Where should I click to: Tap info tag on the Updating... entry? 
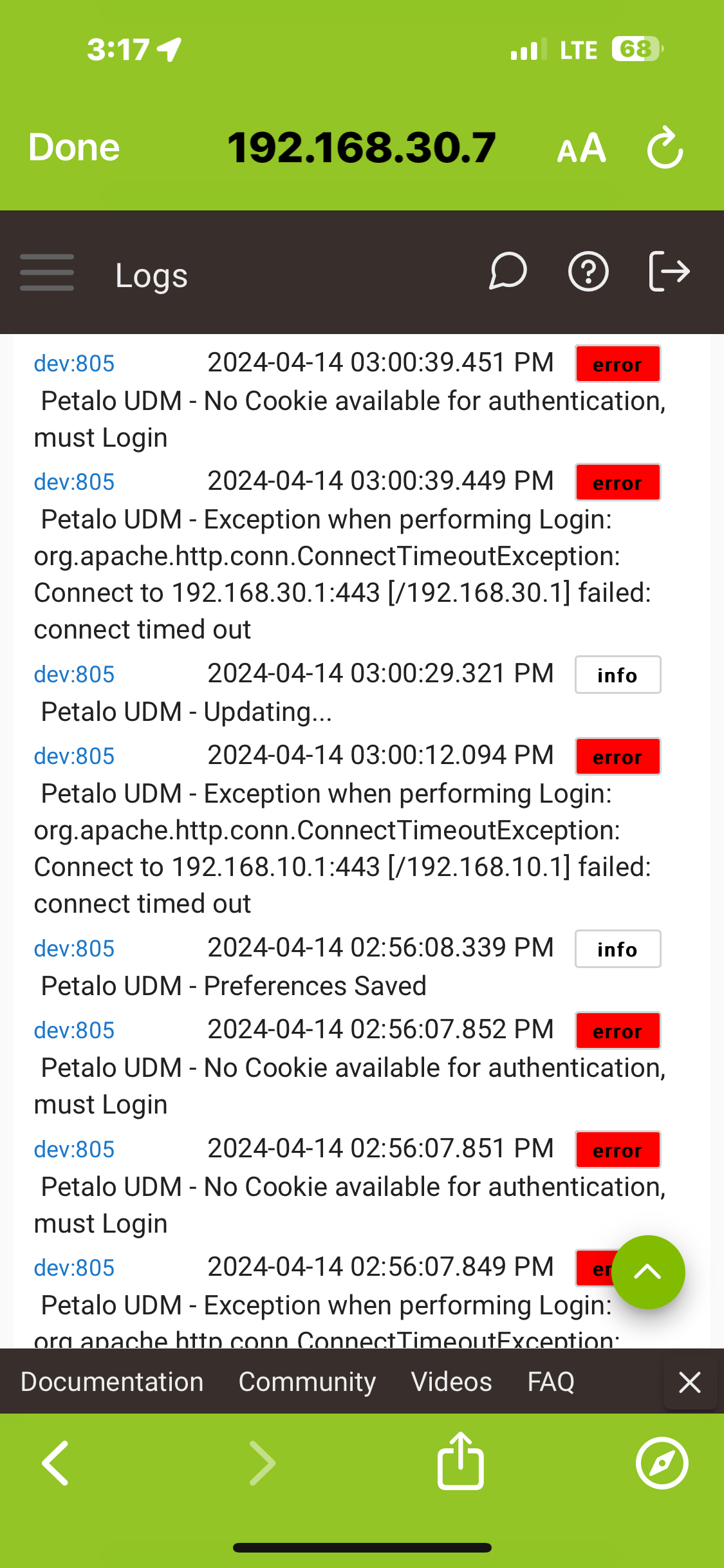618,675
